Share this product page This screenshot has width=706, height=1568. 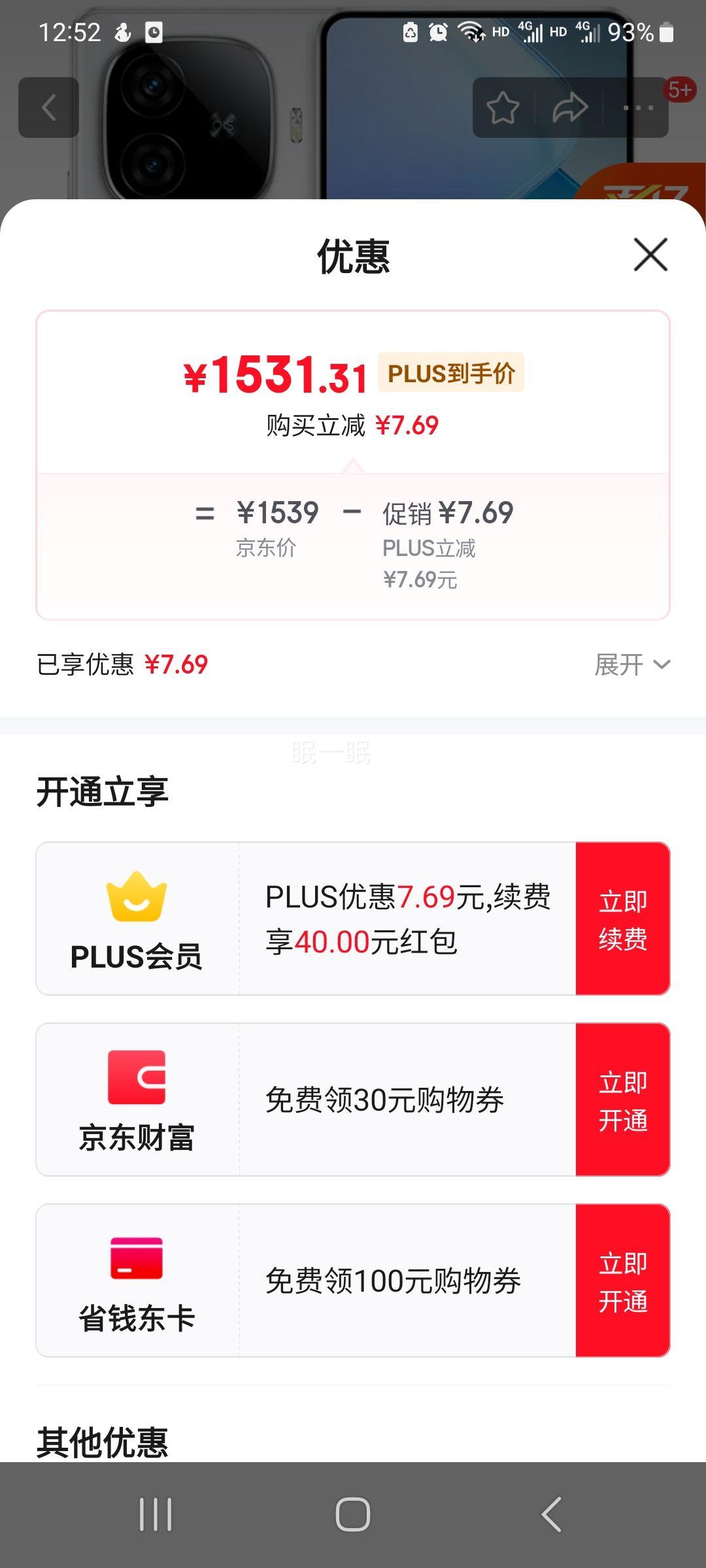coord(570,108)
